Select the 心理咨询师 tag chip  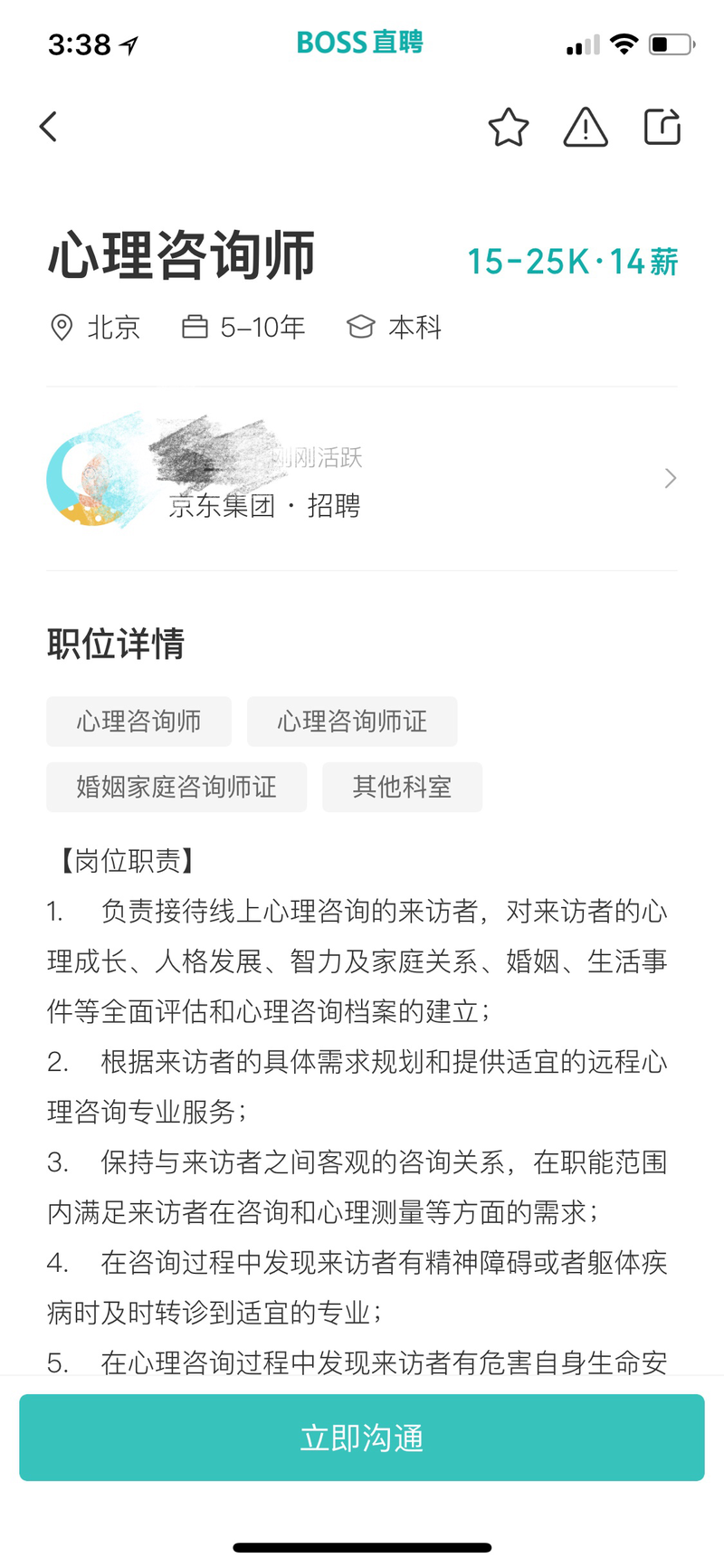[138, 722]
